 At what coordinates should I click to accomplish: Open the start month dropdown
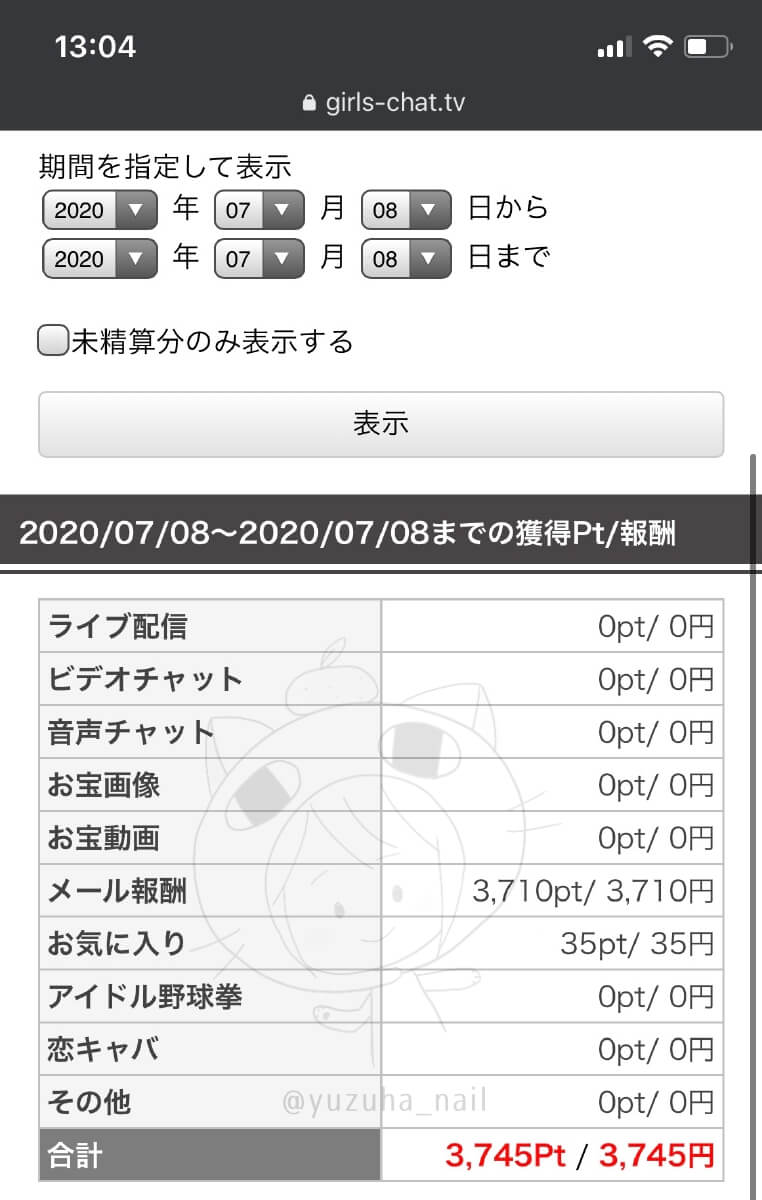click(x=259, y=210)
